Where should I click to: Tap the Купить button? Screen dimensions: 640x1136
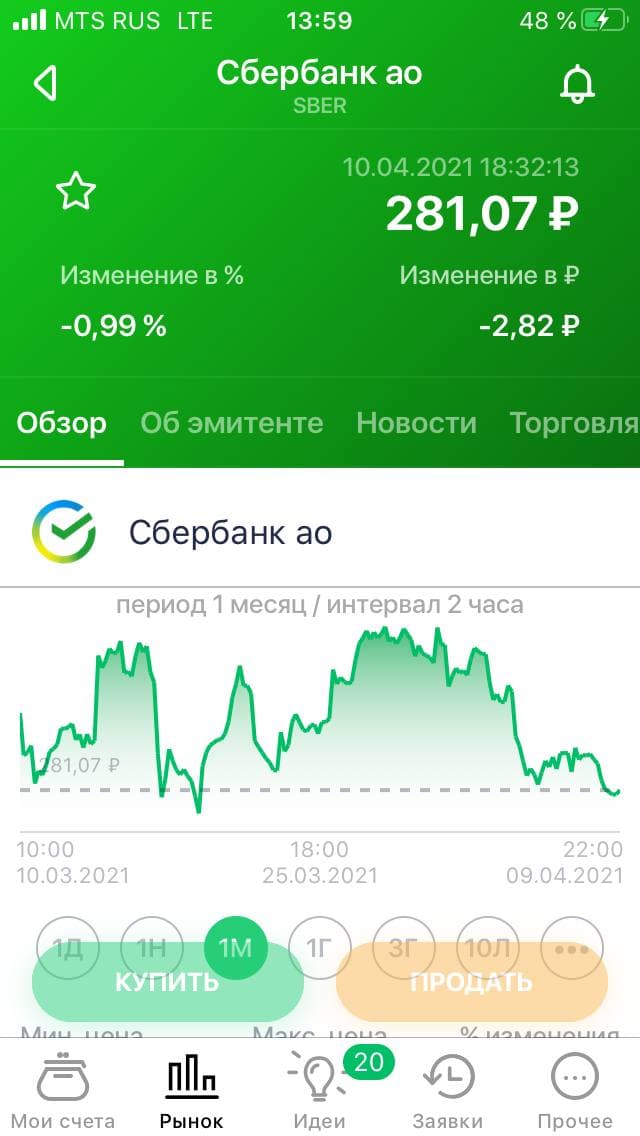(x=167, y=982)
